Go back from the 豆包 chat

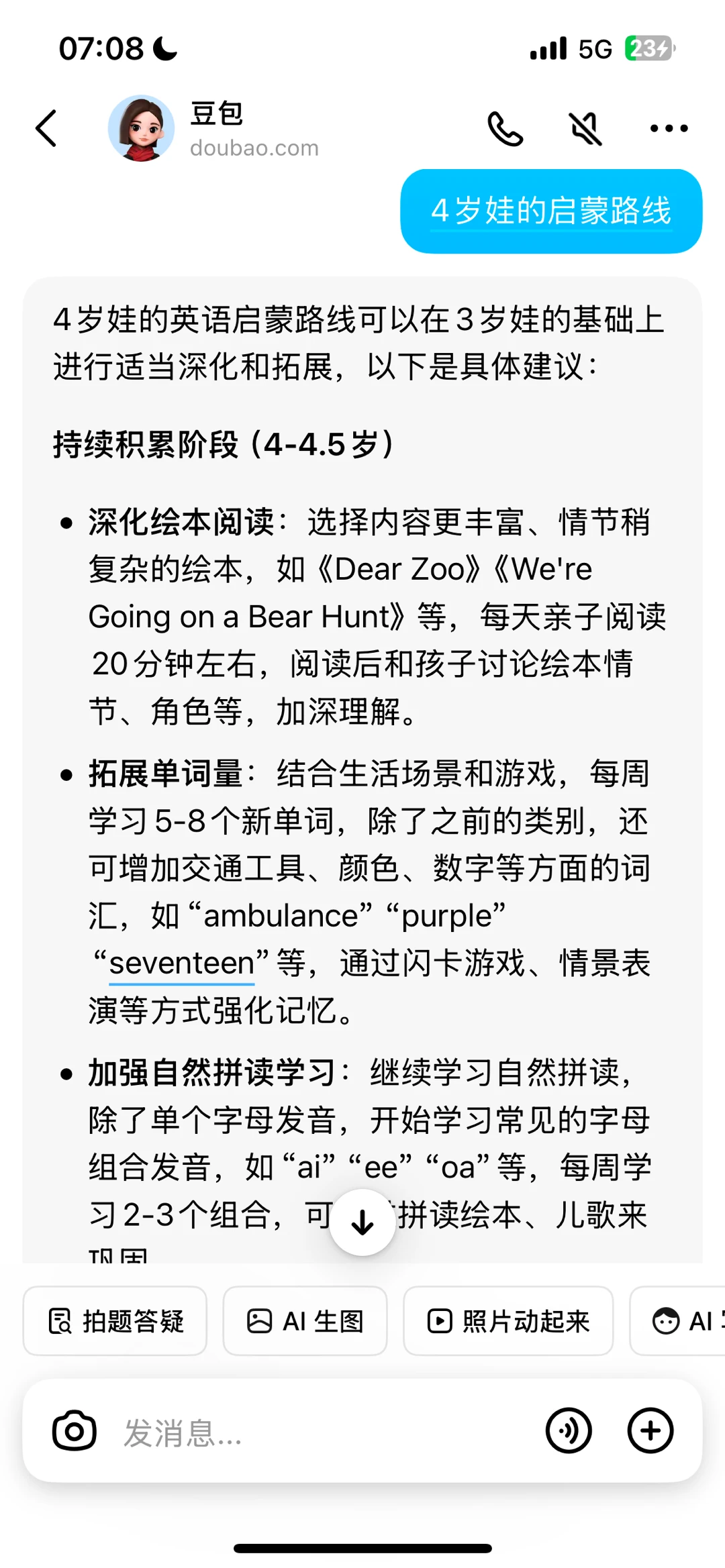coord(46,128)
